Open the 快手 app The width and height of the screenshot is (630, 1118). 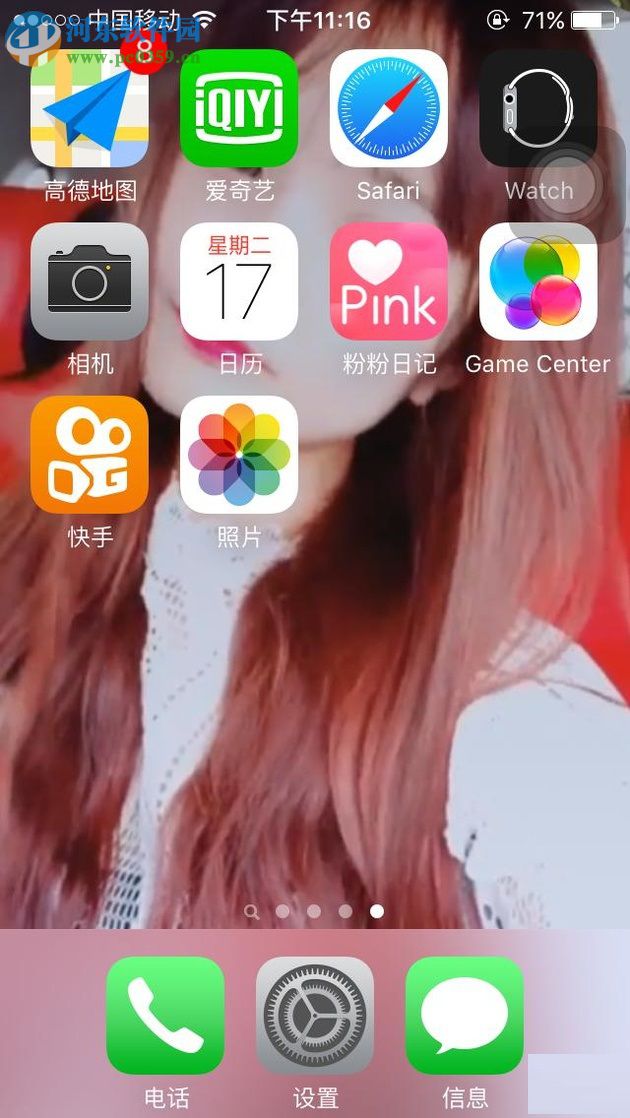89,455
